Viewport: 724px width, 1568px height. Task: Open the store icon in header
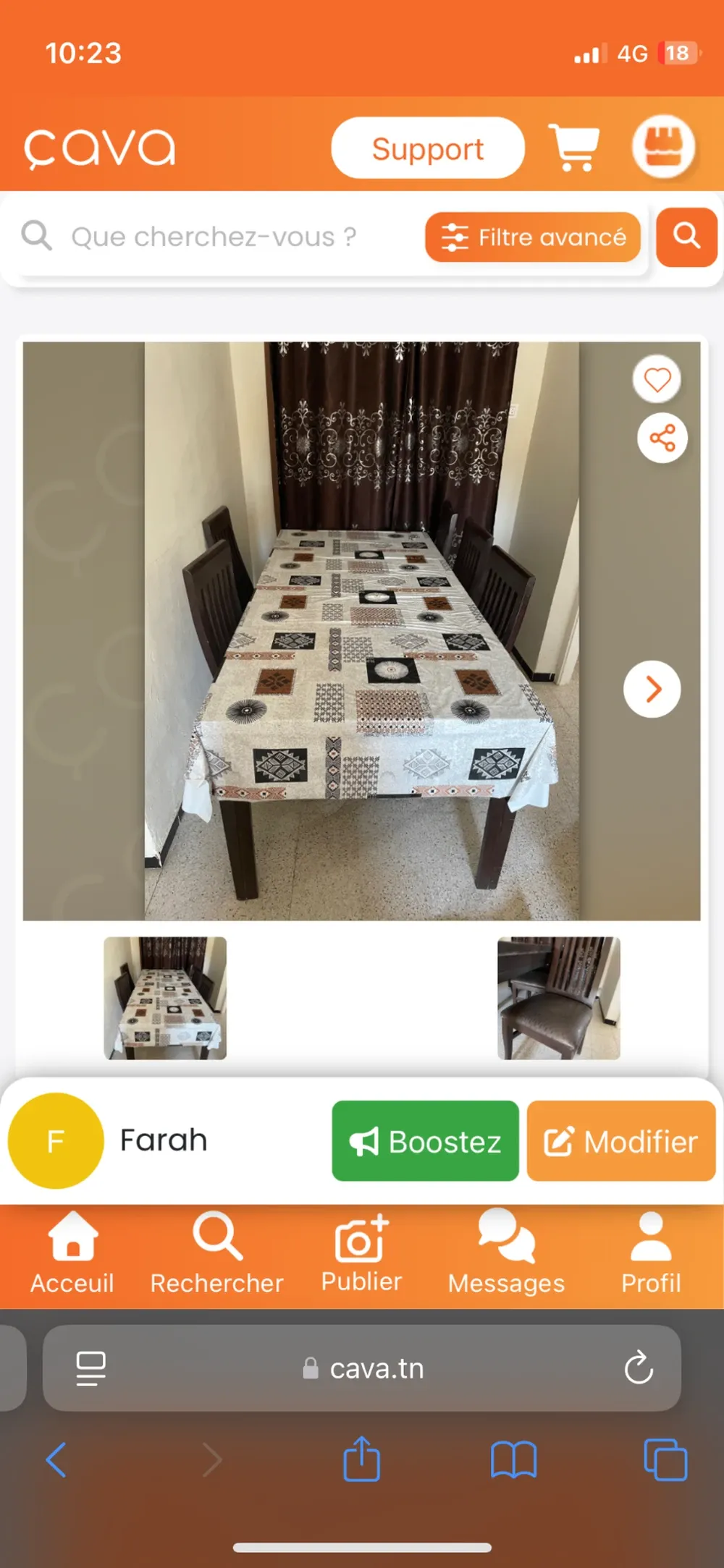point(663,146)
